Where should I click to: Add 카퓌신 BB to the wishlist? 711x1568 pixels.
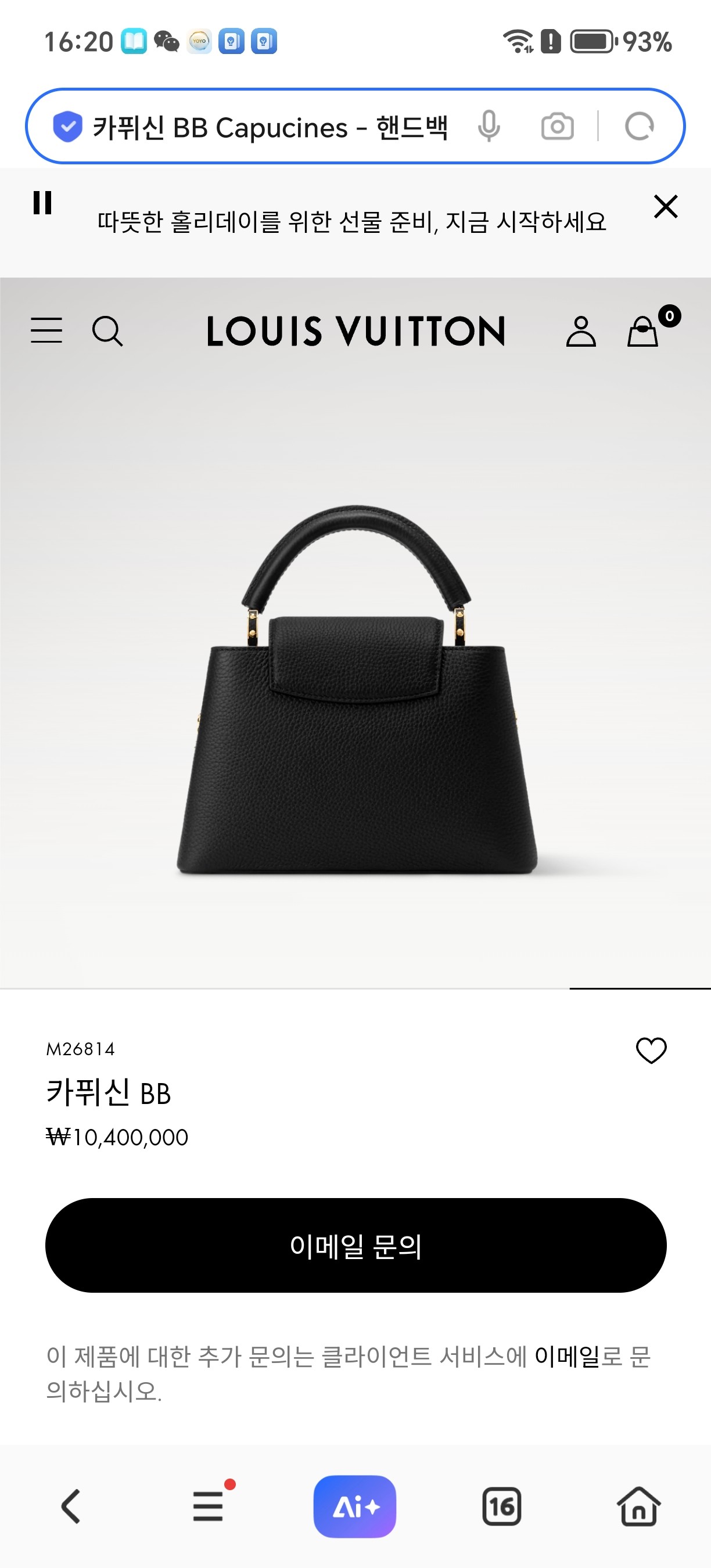651,1051
